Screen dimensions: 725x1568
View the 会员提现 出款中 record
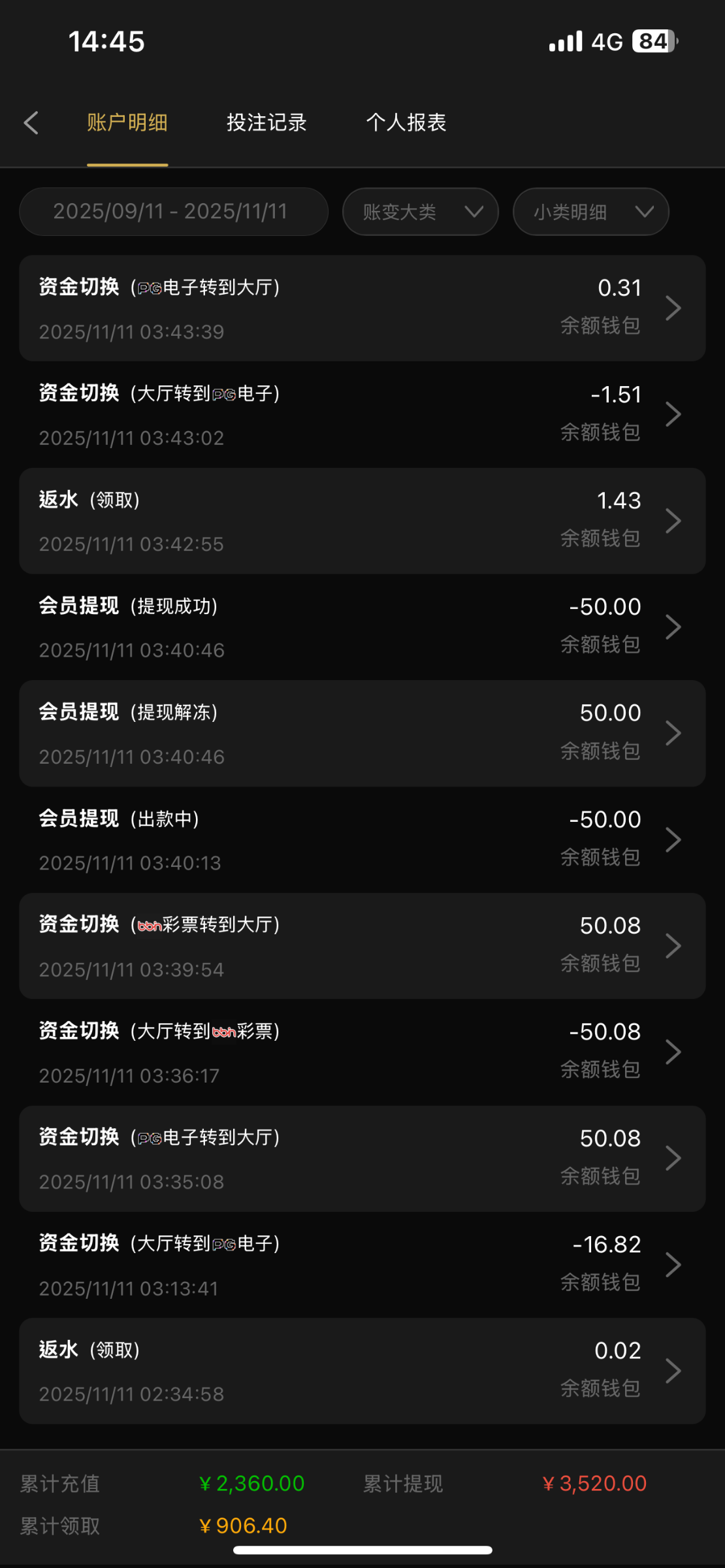pyautogui.click(x=362, y=840)
